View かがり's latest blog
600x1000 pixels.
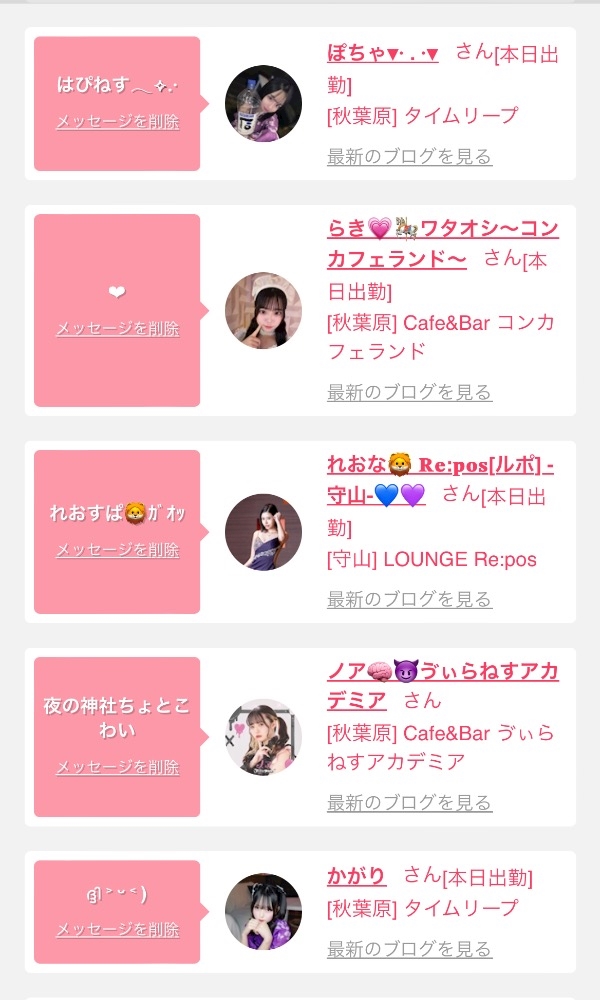click(409, 949)
